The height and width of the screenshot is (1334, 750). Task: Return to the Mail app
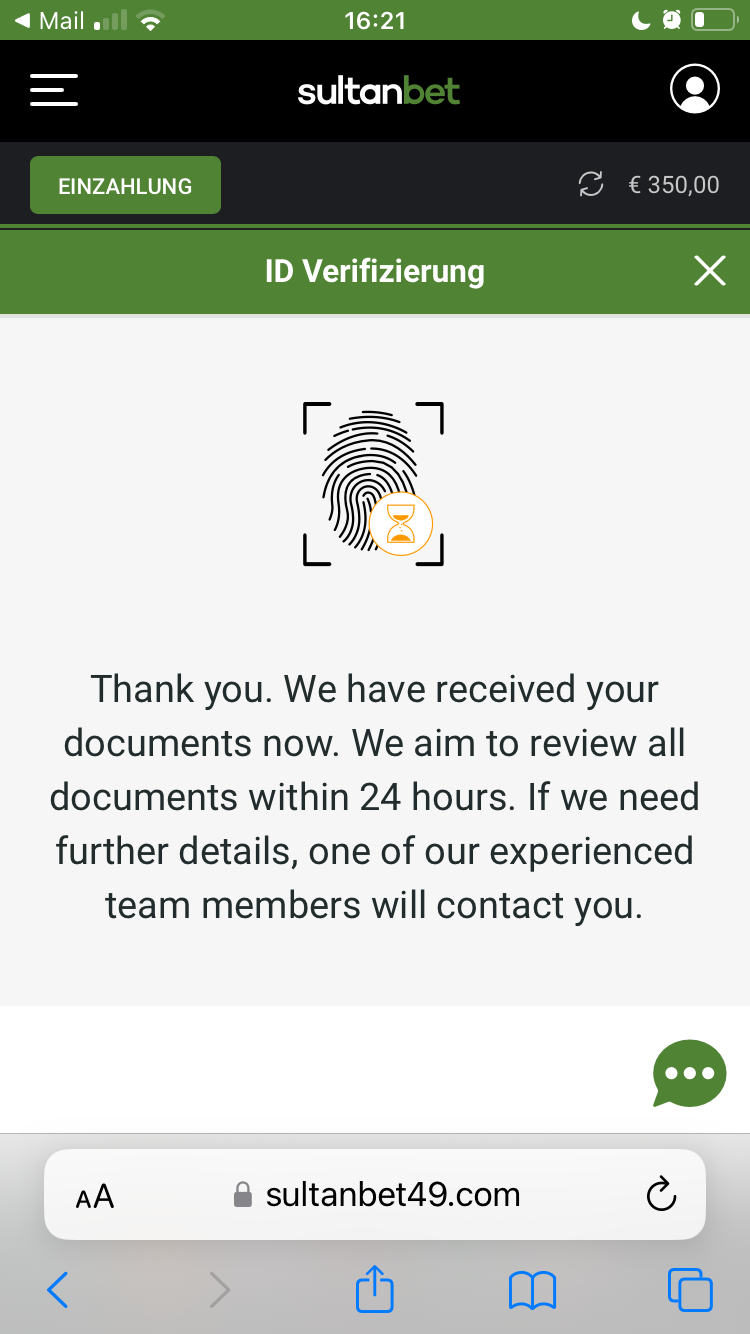click(50, 20)
